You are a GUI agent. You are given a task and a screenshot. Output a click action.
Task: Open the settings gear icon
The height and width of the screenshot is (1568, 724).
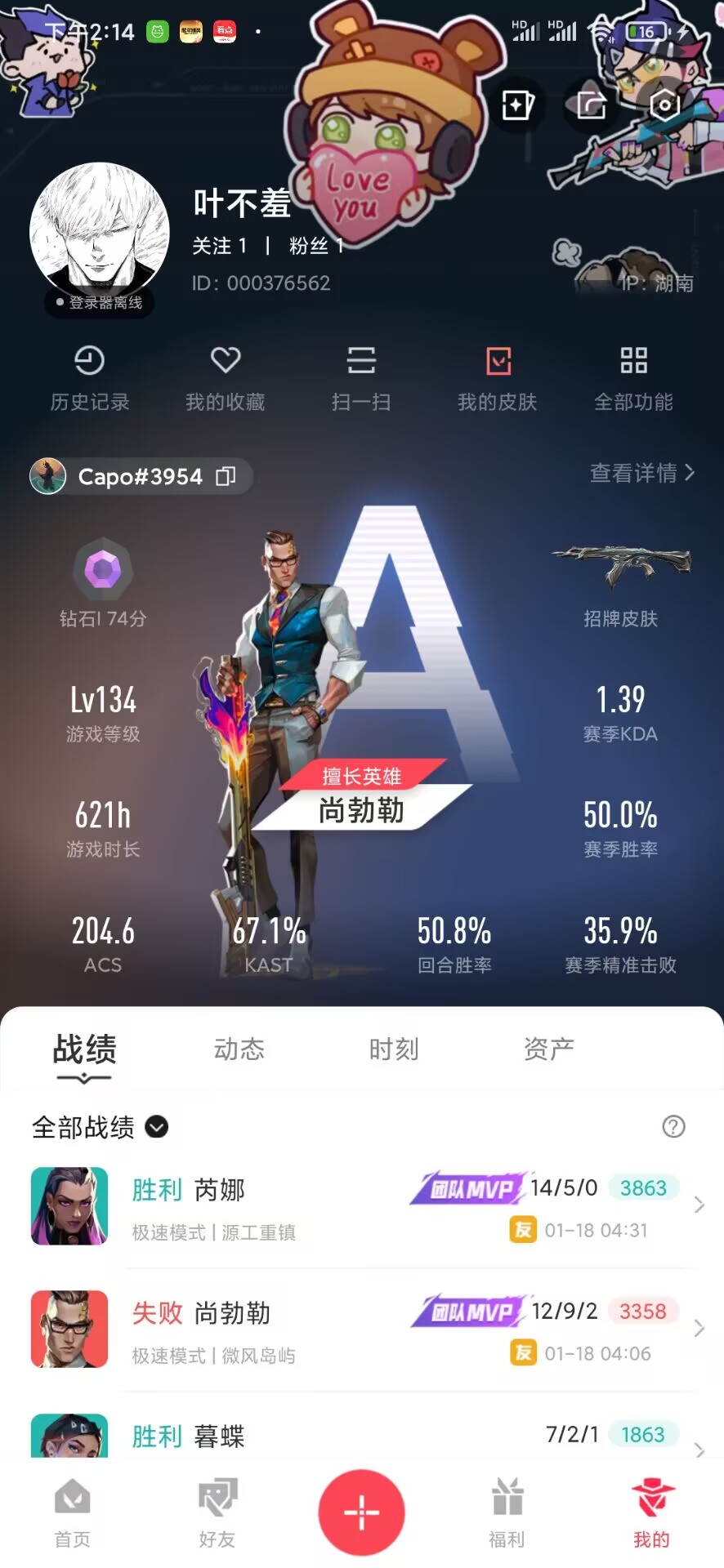click(x=664, y=105)
